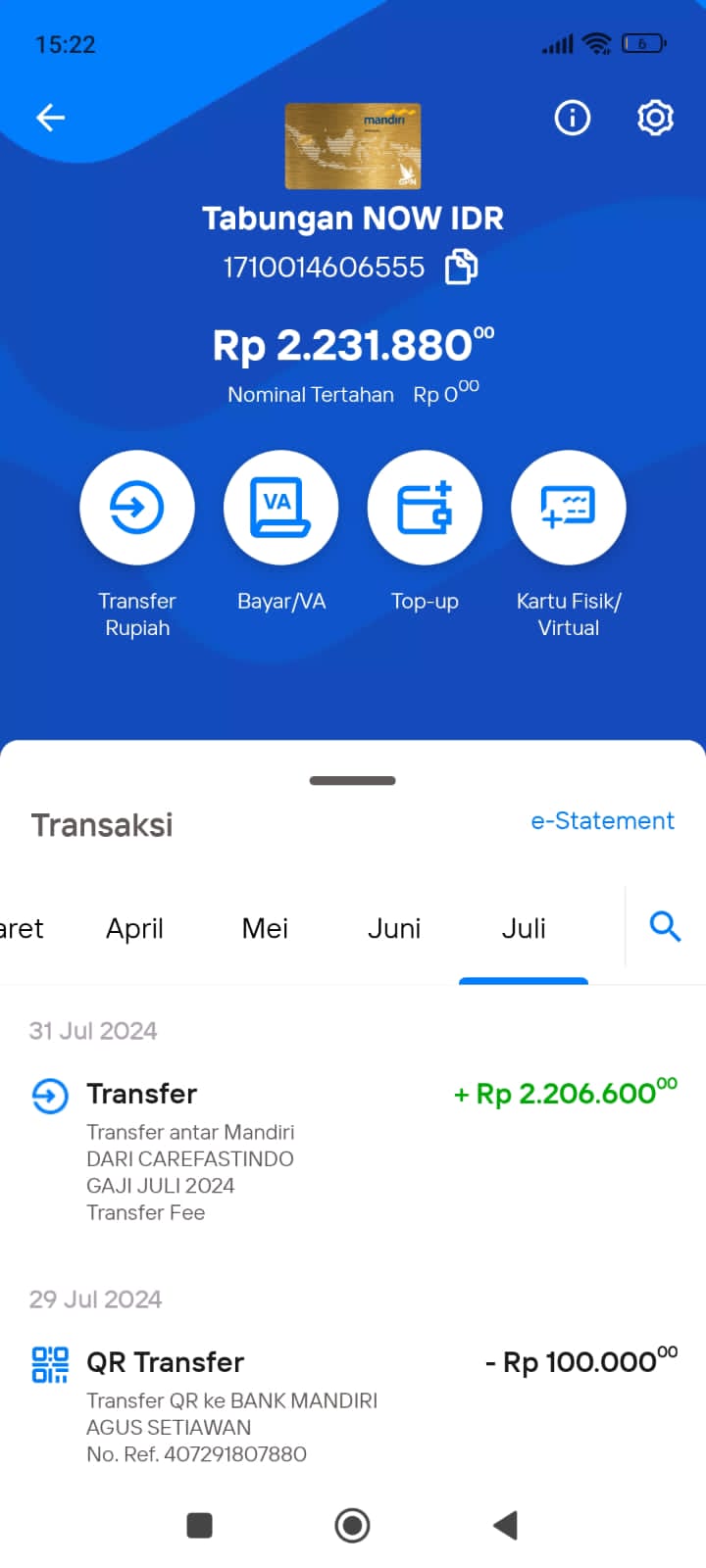Go back using the top-left arrow

pos(50,118)
